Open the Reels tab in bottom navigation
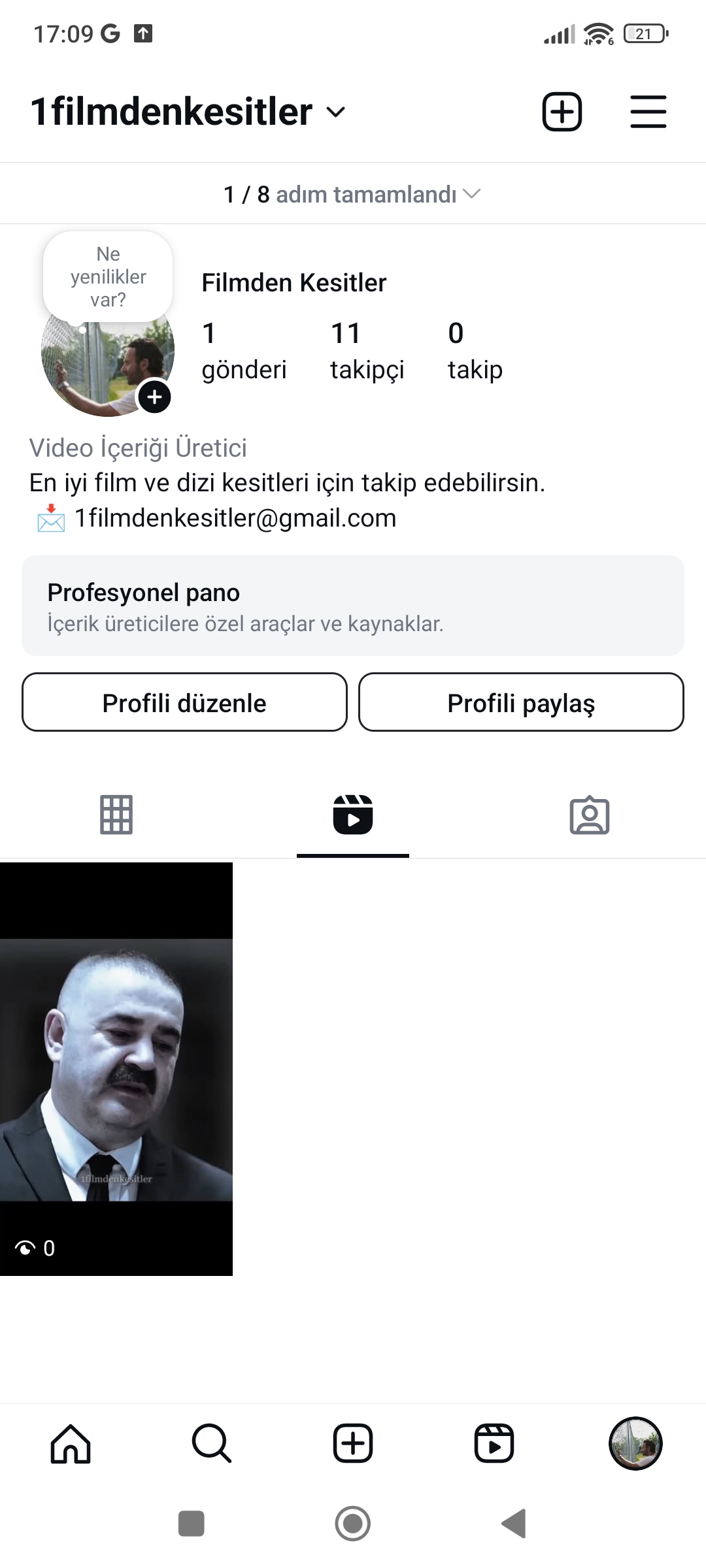This screenshot has height=1568, width=706. (x=494, y=1444)
